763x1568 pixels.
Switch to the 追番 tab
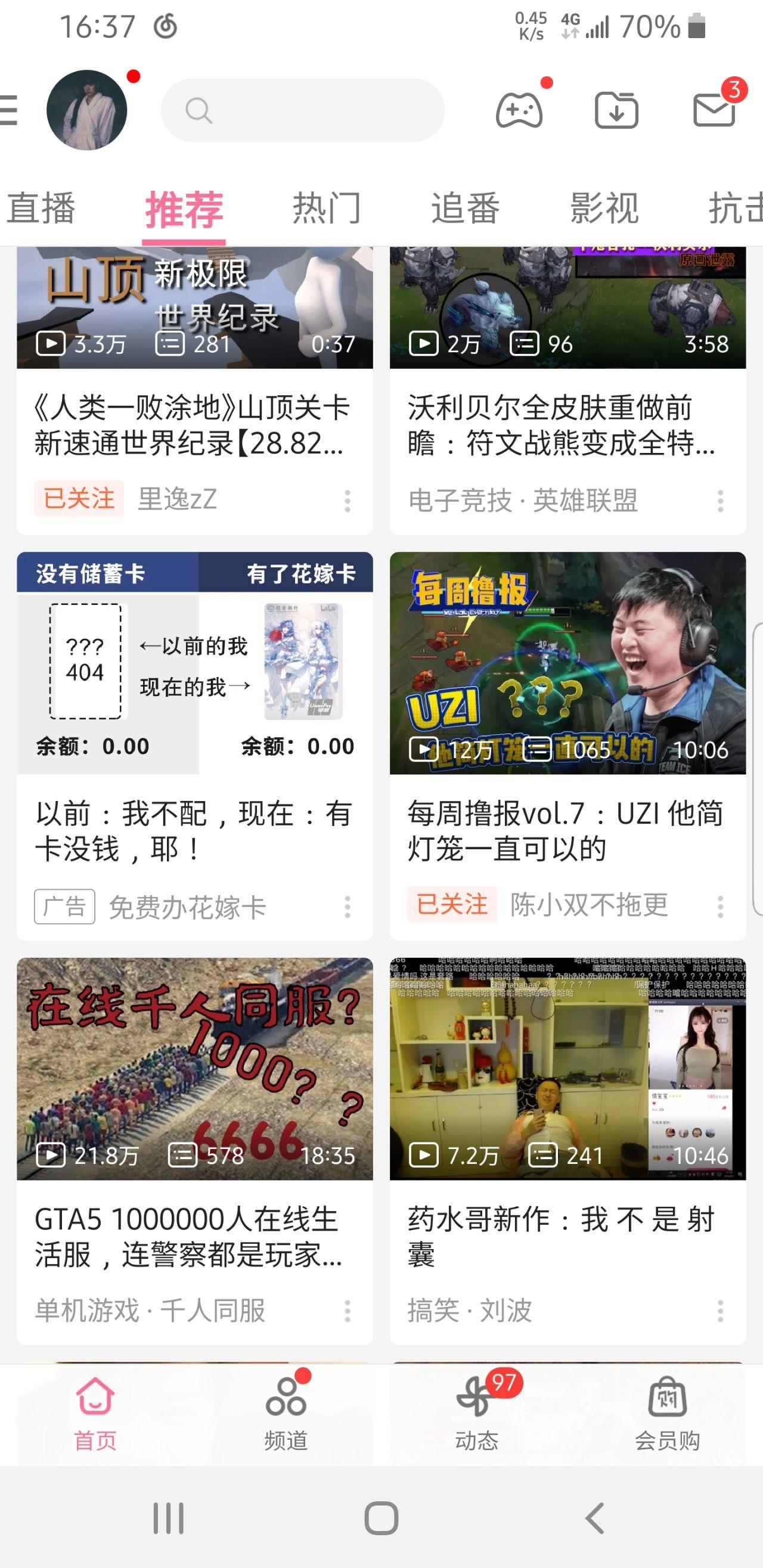[x=466, y=208]
